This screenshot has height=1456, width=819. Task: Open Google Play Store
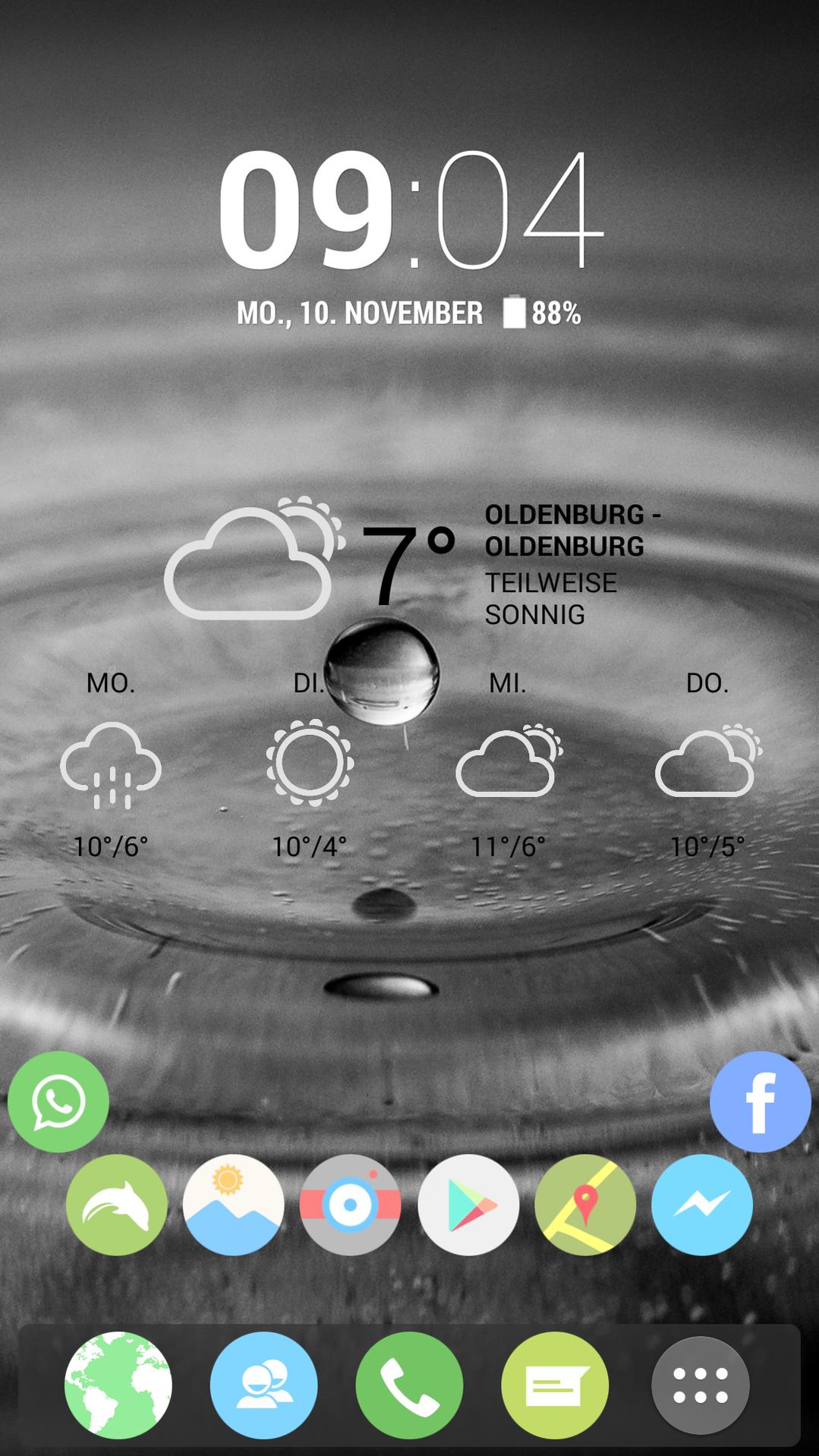coord(468,1205)
